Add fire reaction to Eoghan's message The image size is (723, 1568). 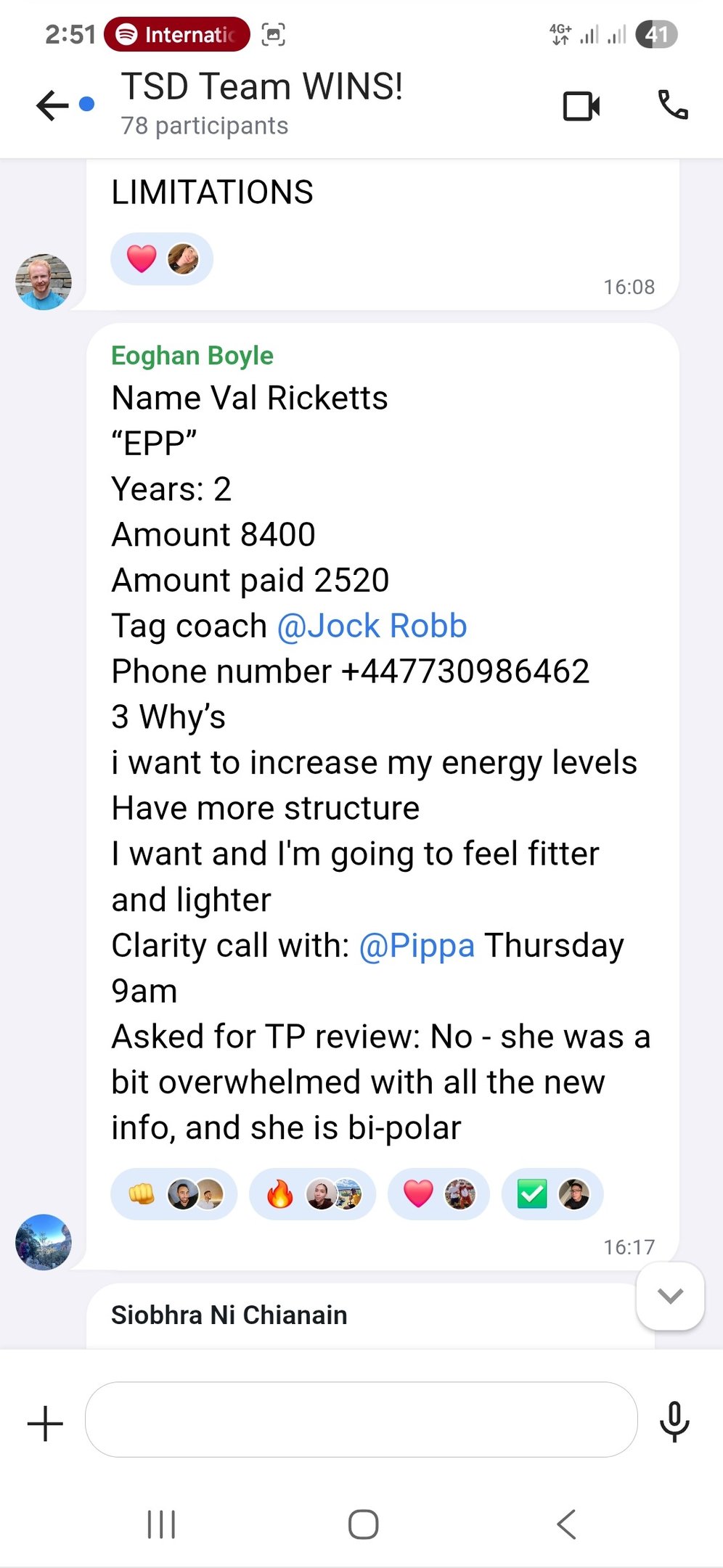tap(312, 1194)
